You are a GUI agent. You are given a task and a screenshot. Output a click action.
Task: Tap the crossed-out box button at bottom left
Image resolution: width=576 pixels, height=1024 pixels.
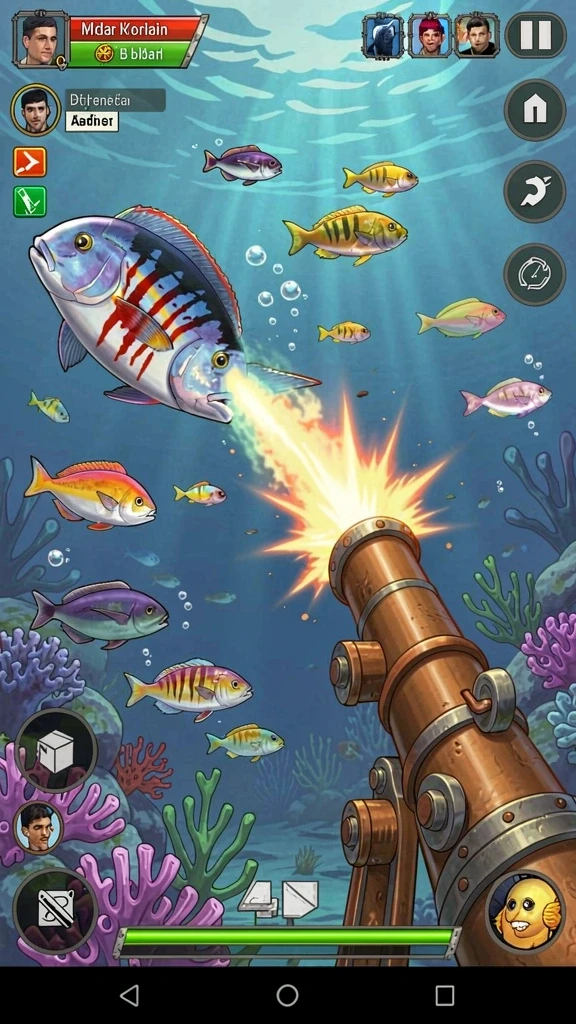(56, 910)
